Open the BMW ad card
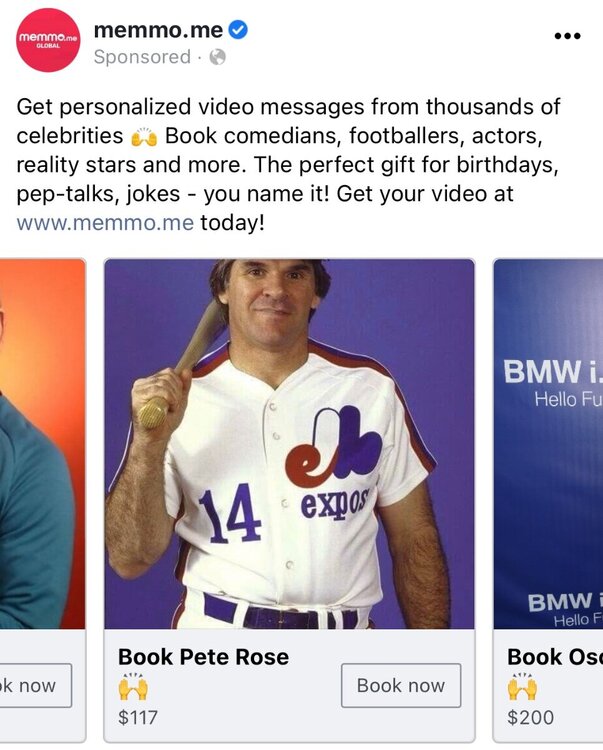 pyautogui.click(x=549, y=444)
